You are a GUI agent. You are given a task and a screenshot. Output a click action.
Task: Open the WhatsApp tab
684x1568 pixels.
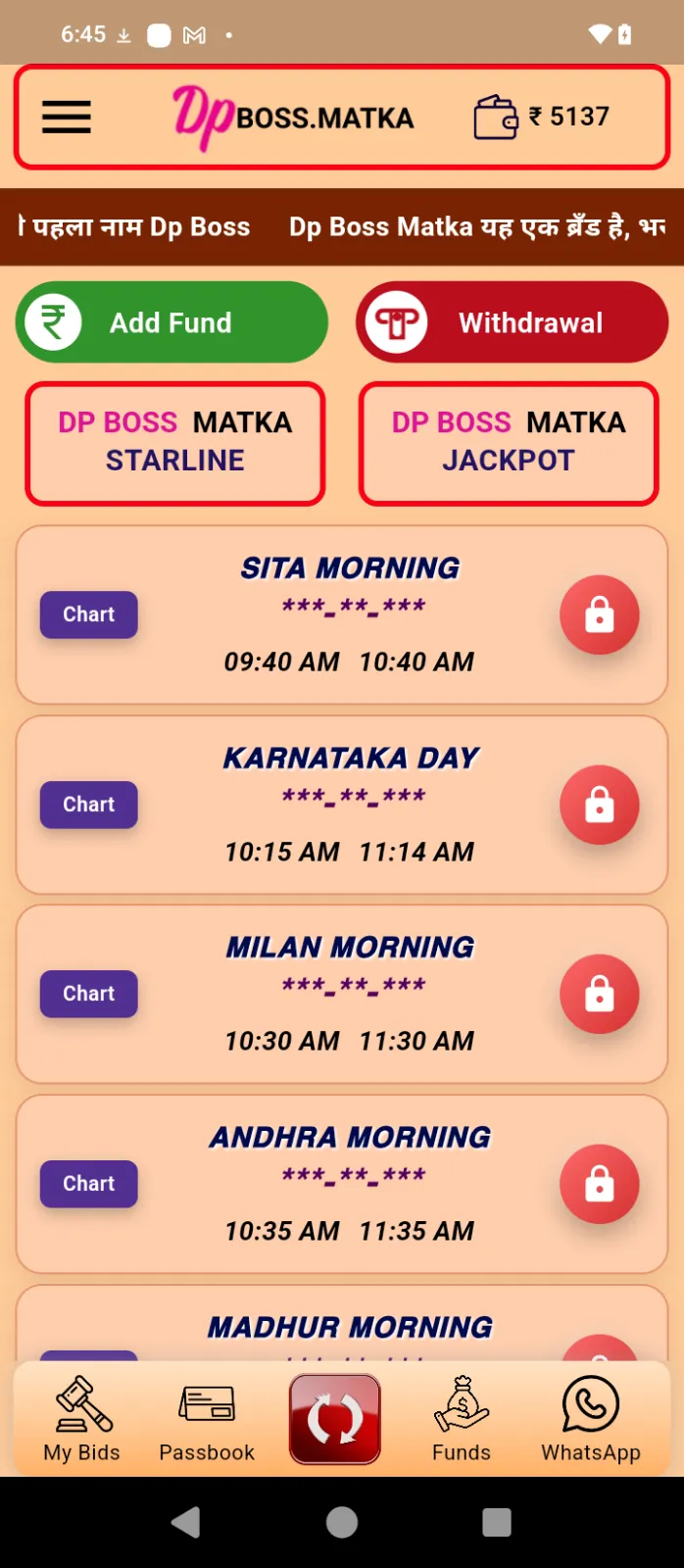click(591, 1419)
